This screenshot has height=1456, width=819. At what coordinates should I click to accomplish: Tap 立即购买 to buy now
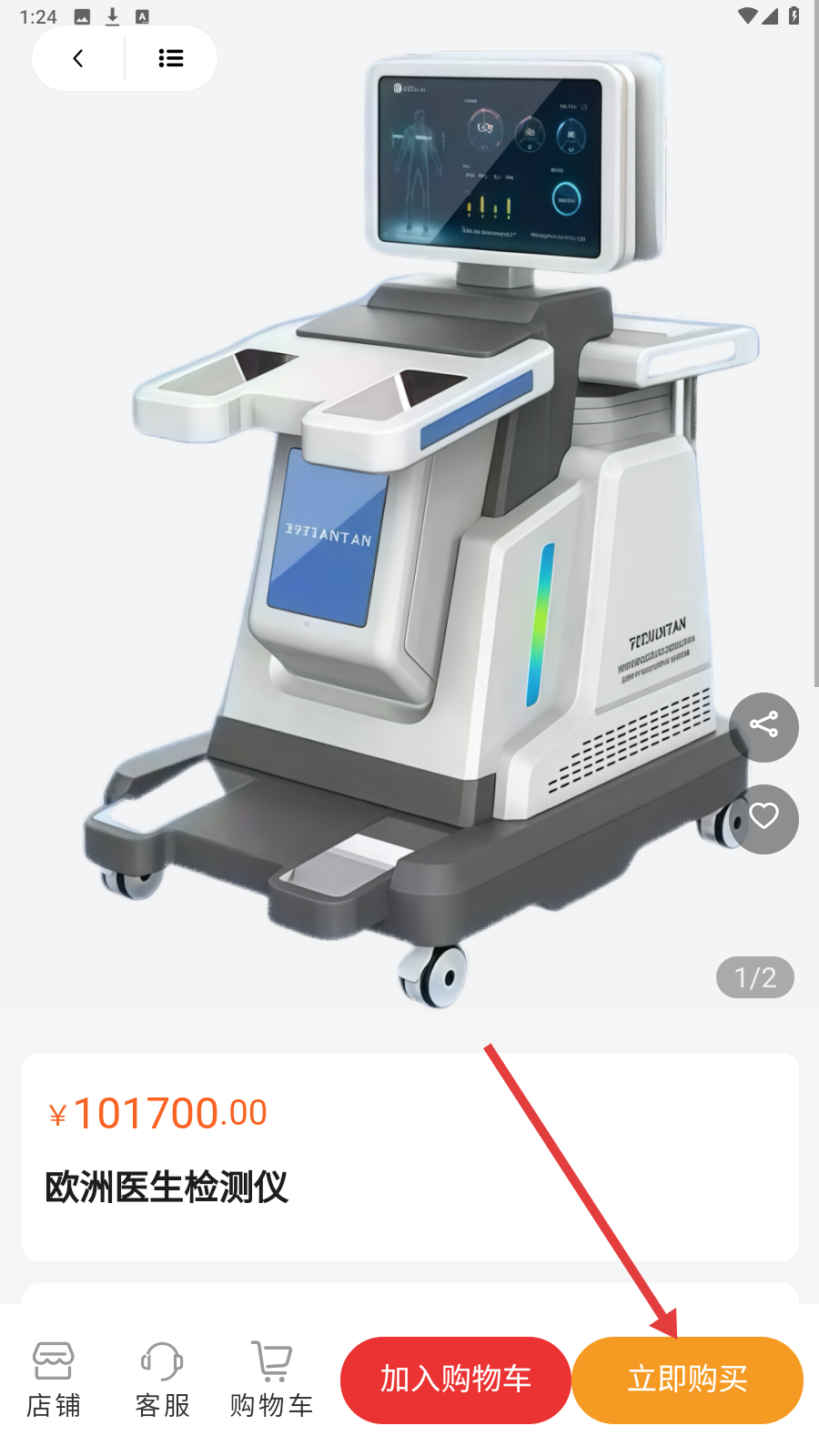click(687, 1379)
